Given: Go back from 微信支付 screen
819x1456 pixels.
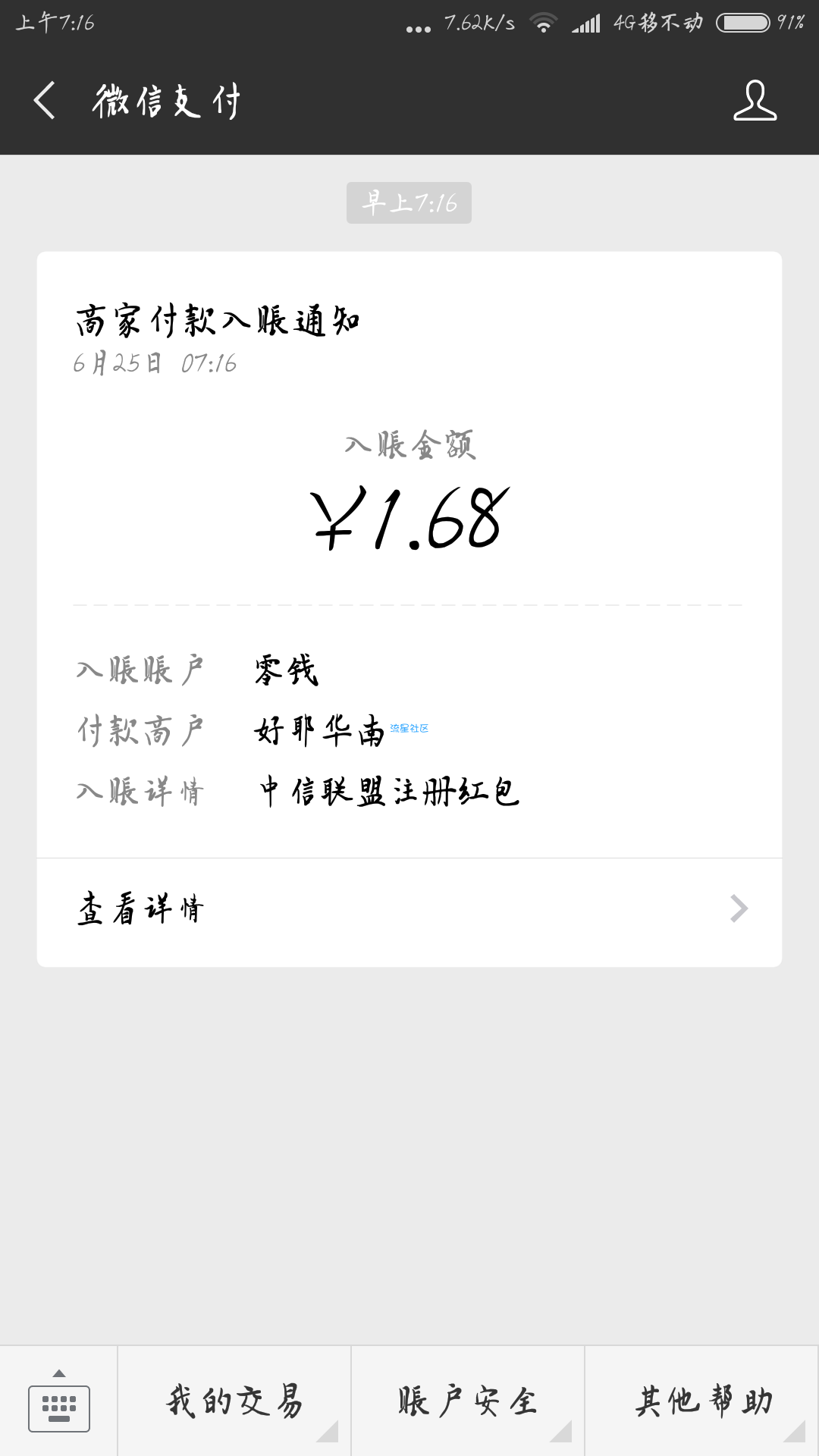Looking at the screenshot, I should pos(45,101).
